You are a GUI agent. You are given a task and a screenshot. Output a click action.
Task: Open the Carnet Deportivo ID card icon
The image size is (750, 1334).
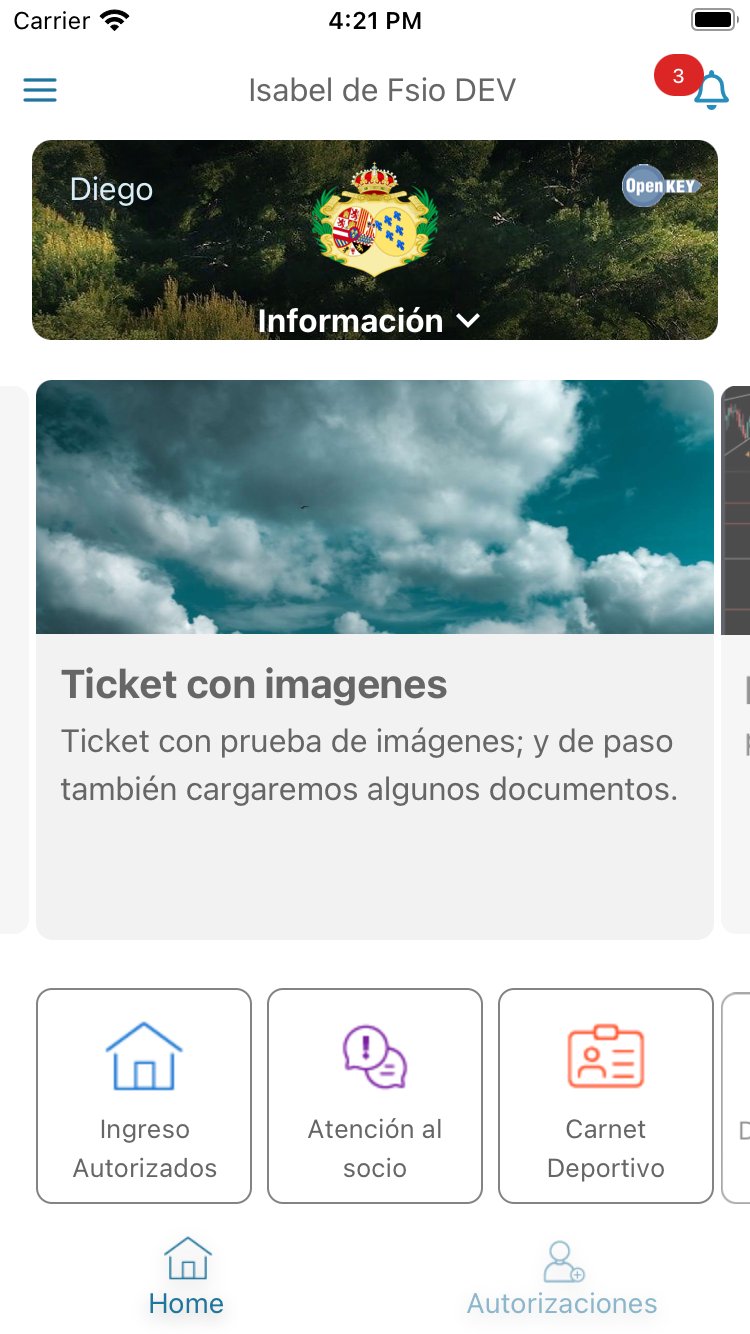click(x=605, y=1055)
